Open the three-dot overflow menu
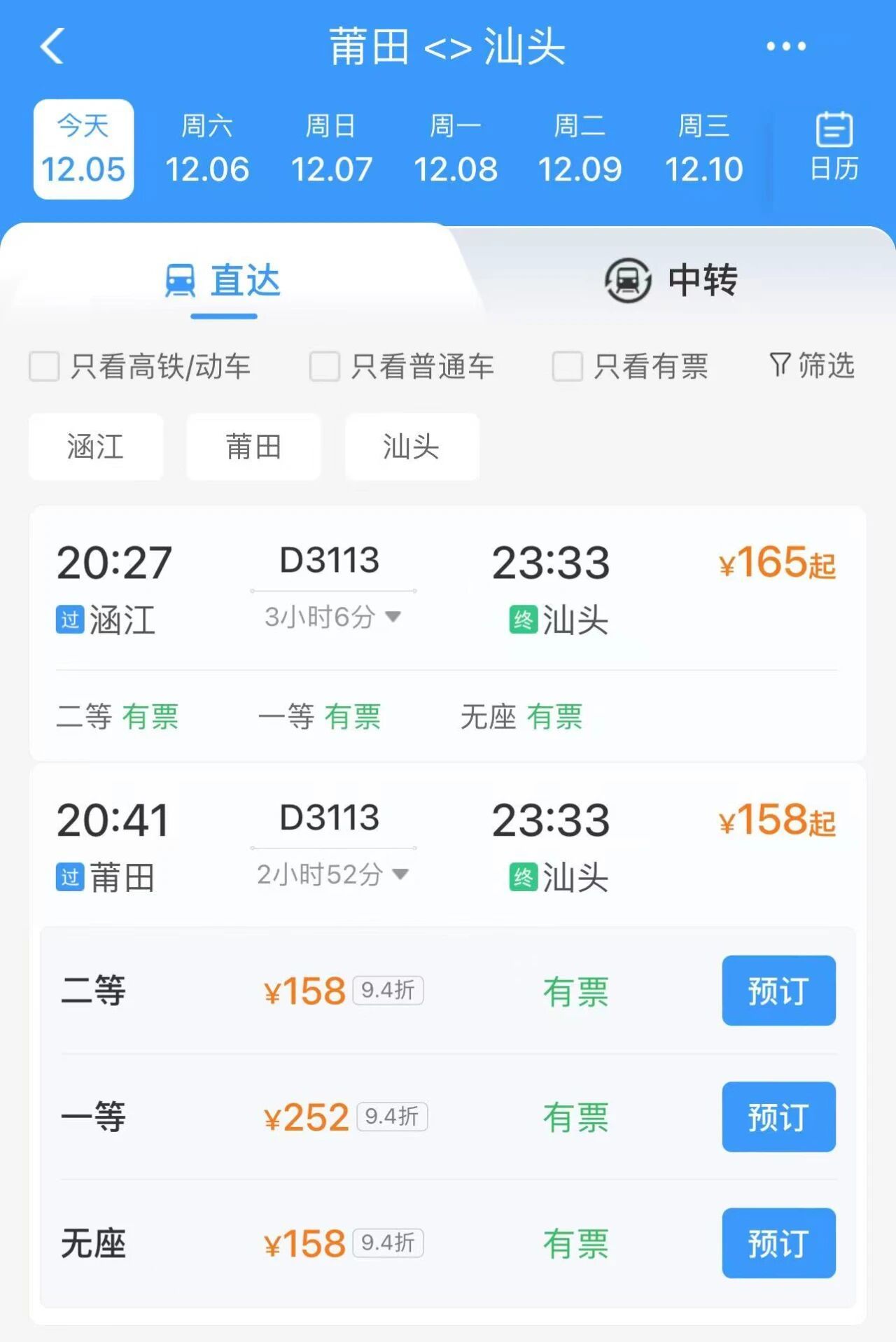The width and height of the screenshot is (896, 1342). [x=785, y=46]
